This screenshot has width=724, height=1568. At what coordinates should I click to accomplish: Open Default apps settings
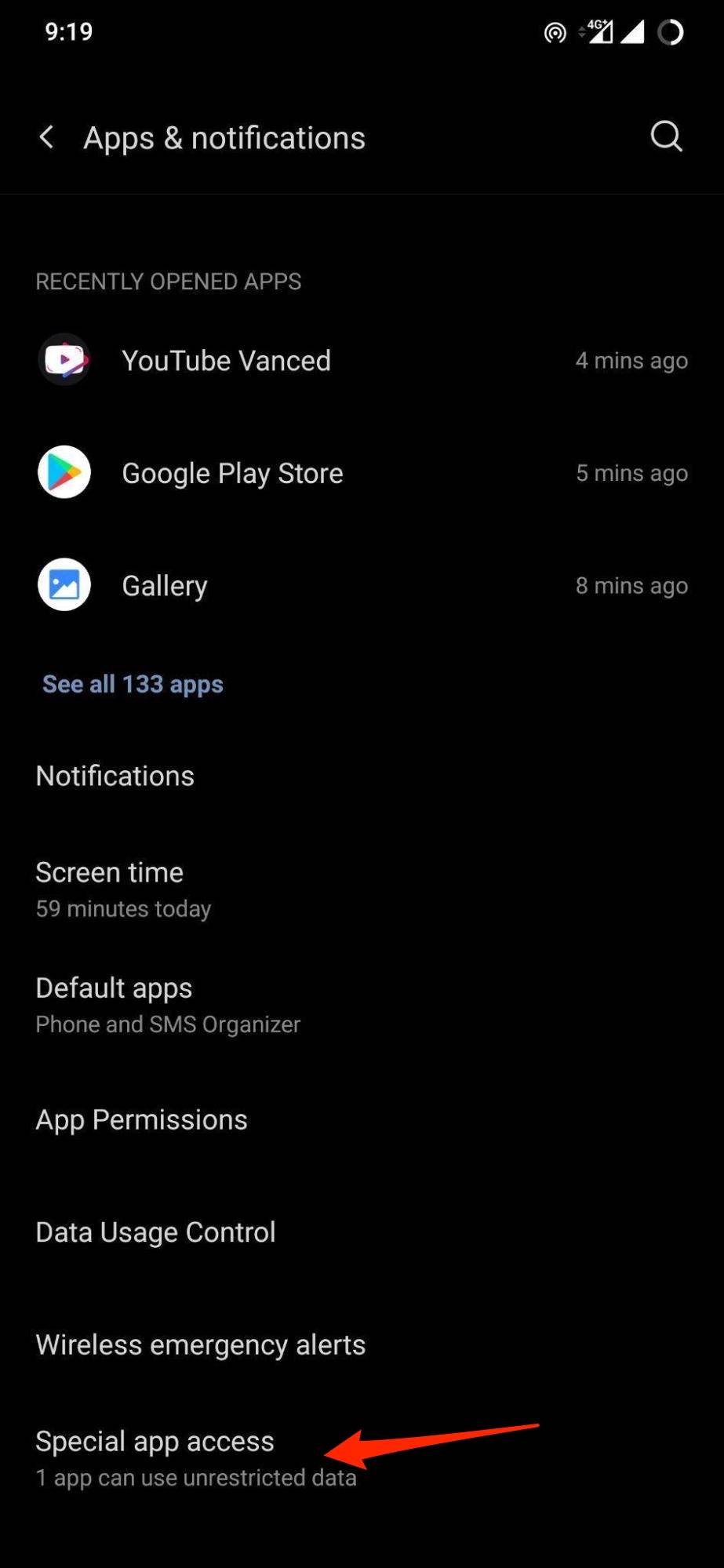[x=114, y=988]
